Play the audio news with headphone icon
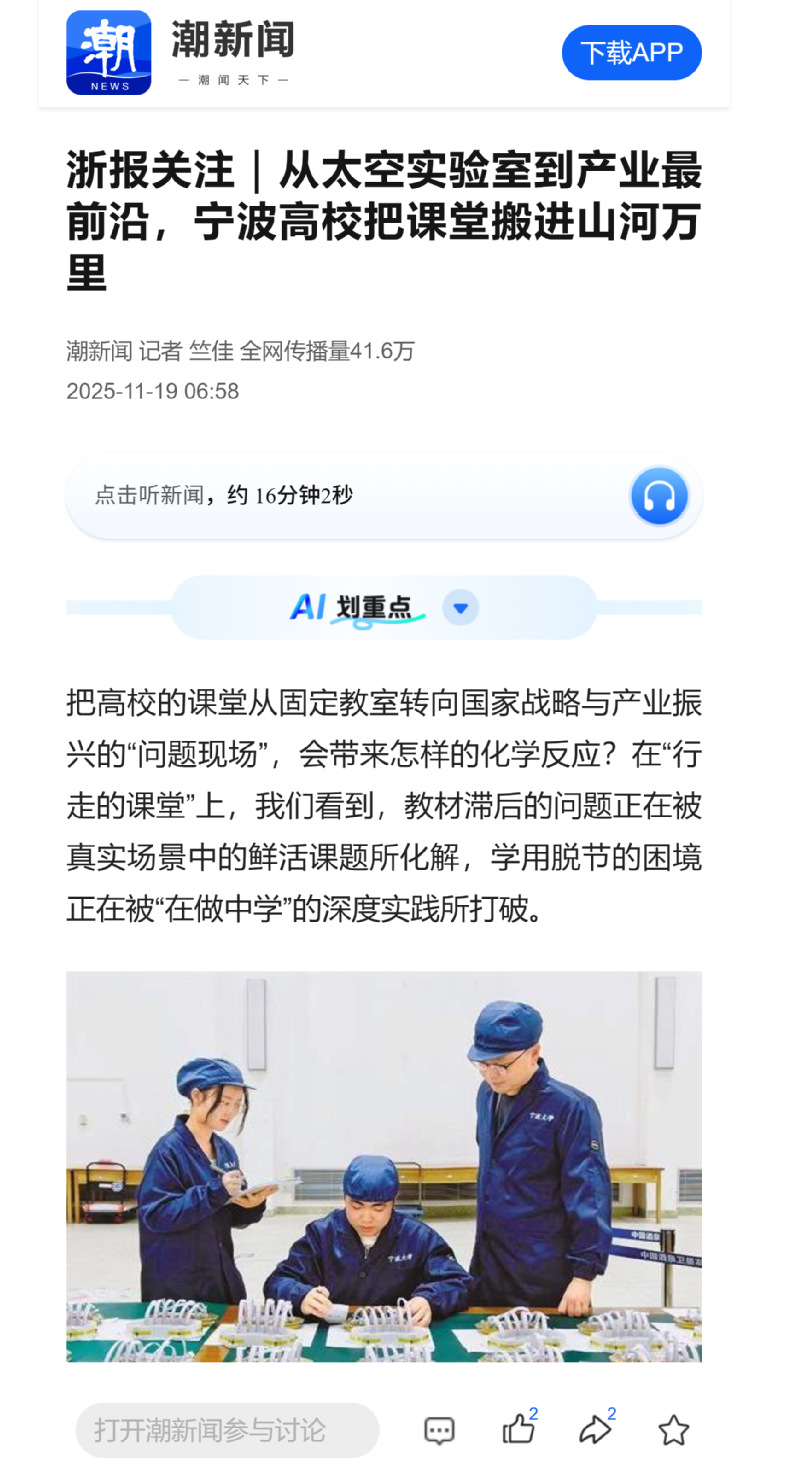This screenshot has width=799, height=1477. [x=659, y=496]
